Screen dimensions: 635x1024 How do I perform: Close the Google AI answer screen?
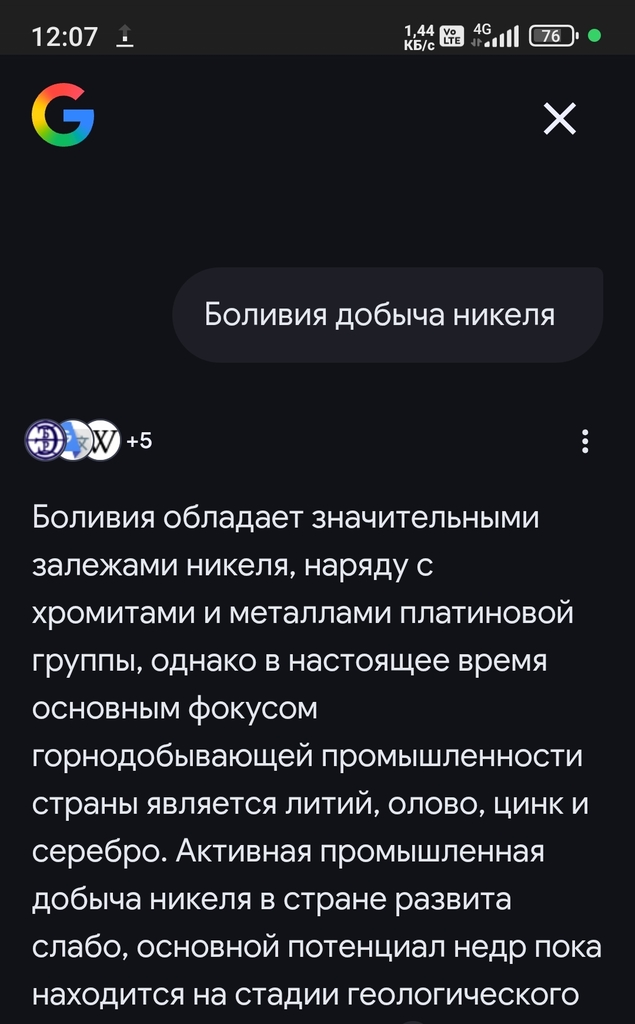(x=559, y=119)
